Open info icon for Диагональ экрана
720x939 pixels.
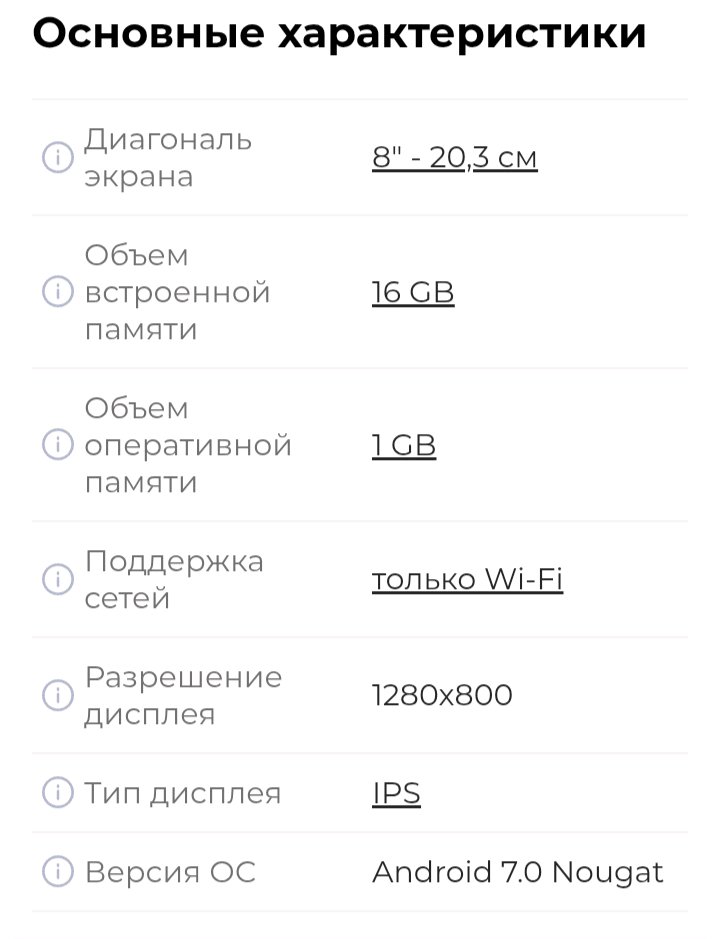pos(57,157)
